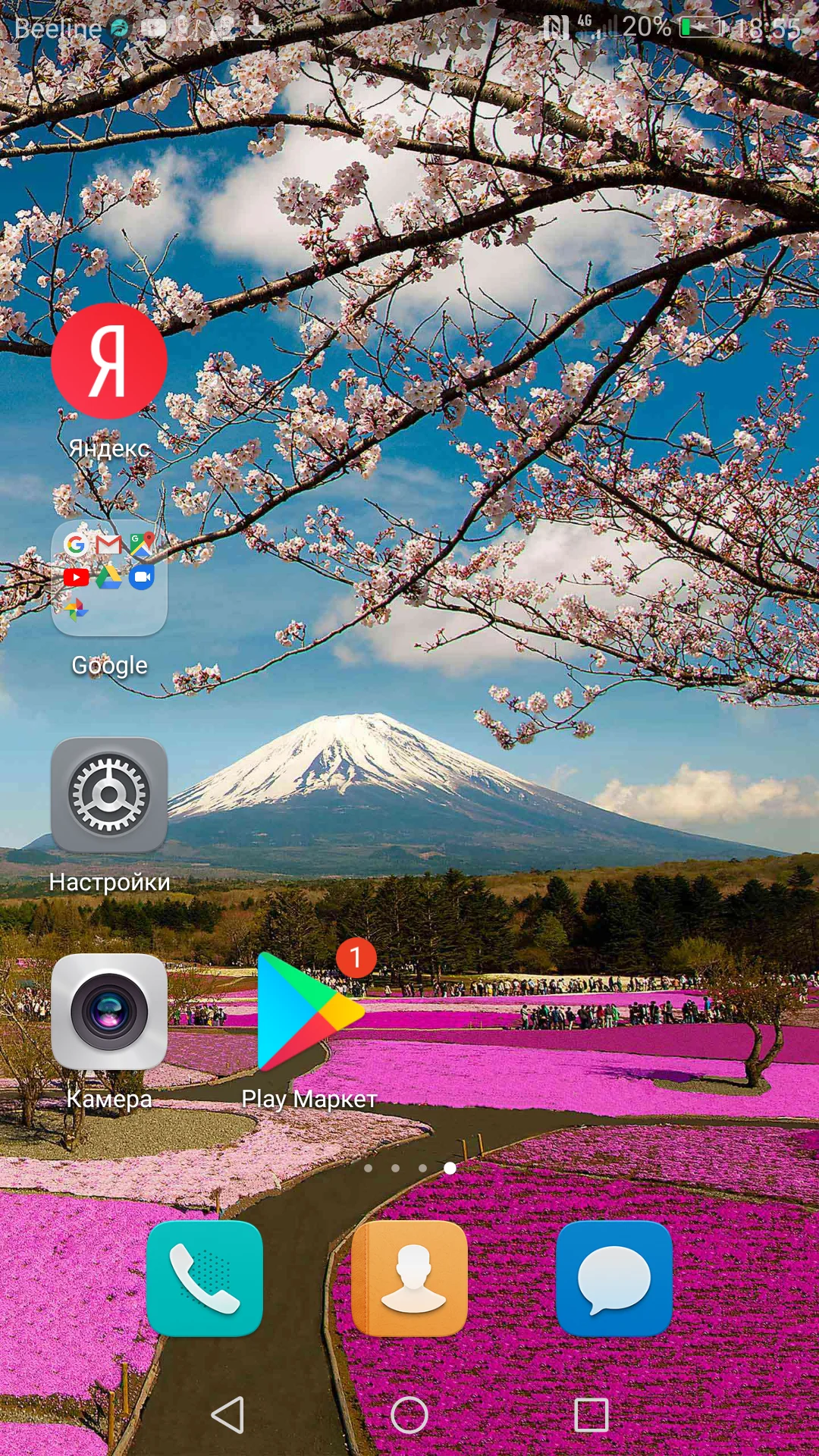Viewport: 819px width, 1456px height.
Task: Open the Яндекс app
Action: coord(108,362)
